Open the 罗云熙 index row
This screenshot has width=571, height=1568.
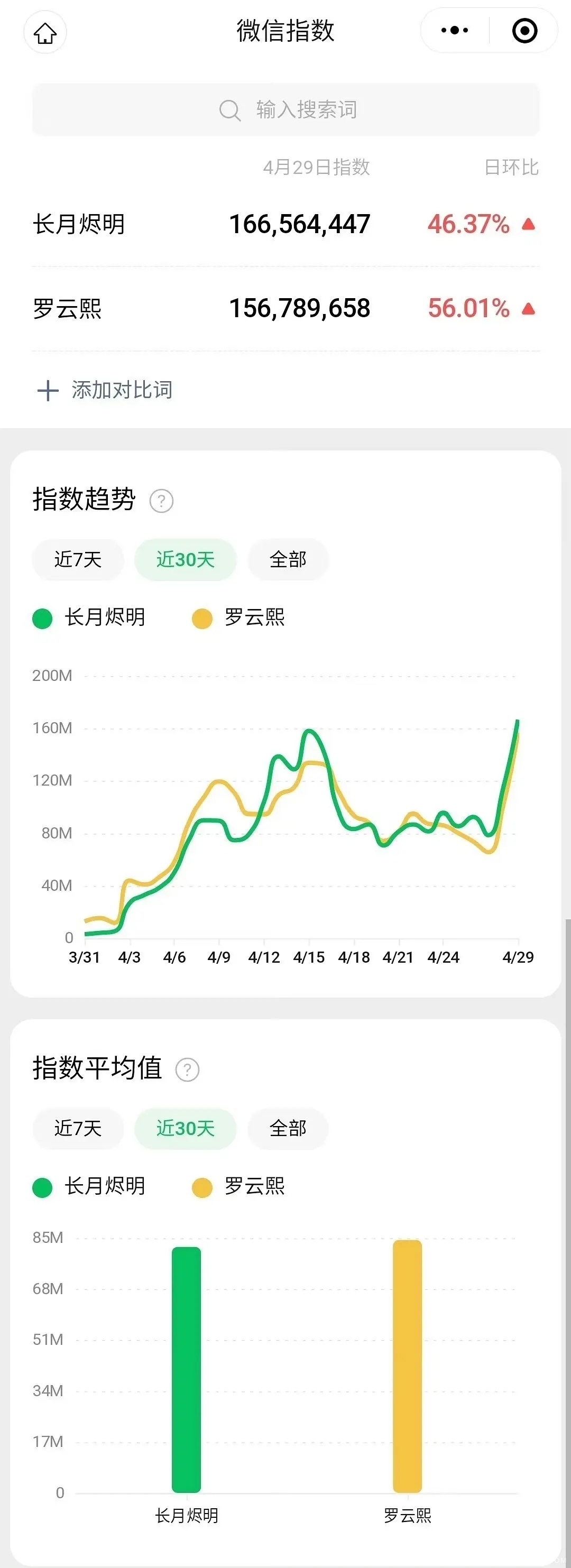pyautogui.click(x=286, y=308)
